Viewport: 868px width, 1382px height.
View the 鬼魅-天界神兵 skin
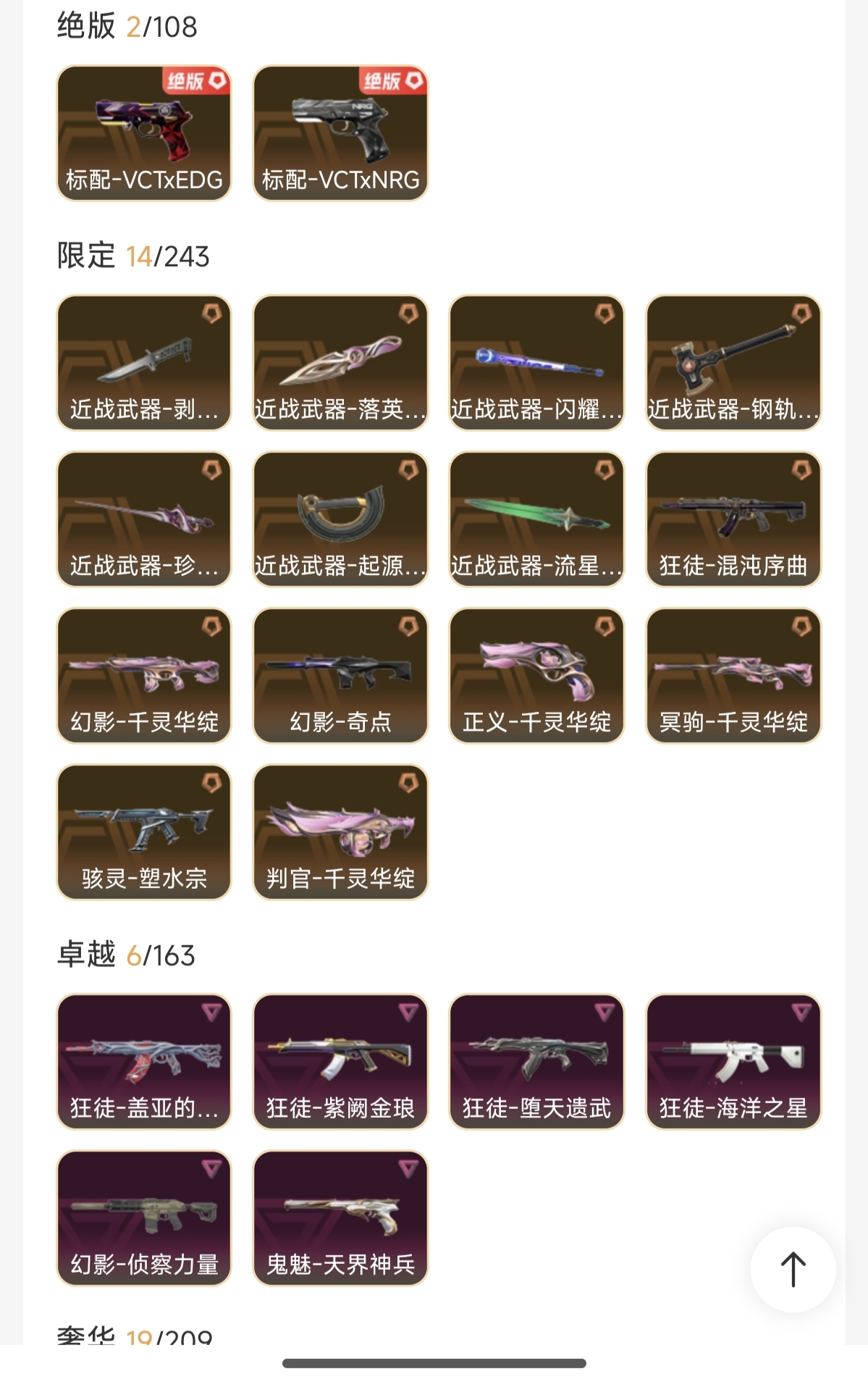click(x=340, y=1218)
